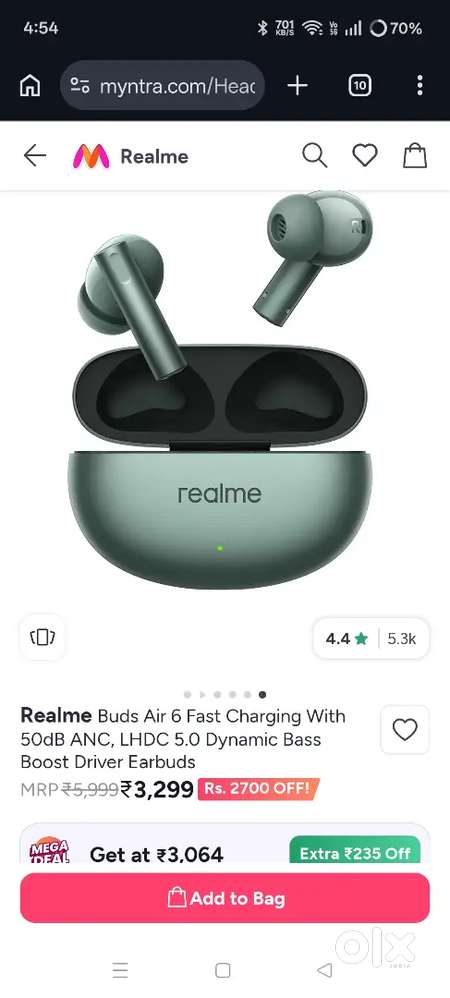Open a new browser tab

click(298, 86)
